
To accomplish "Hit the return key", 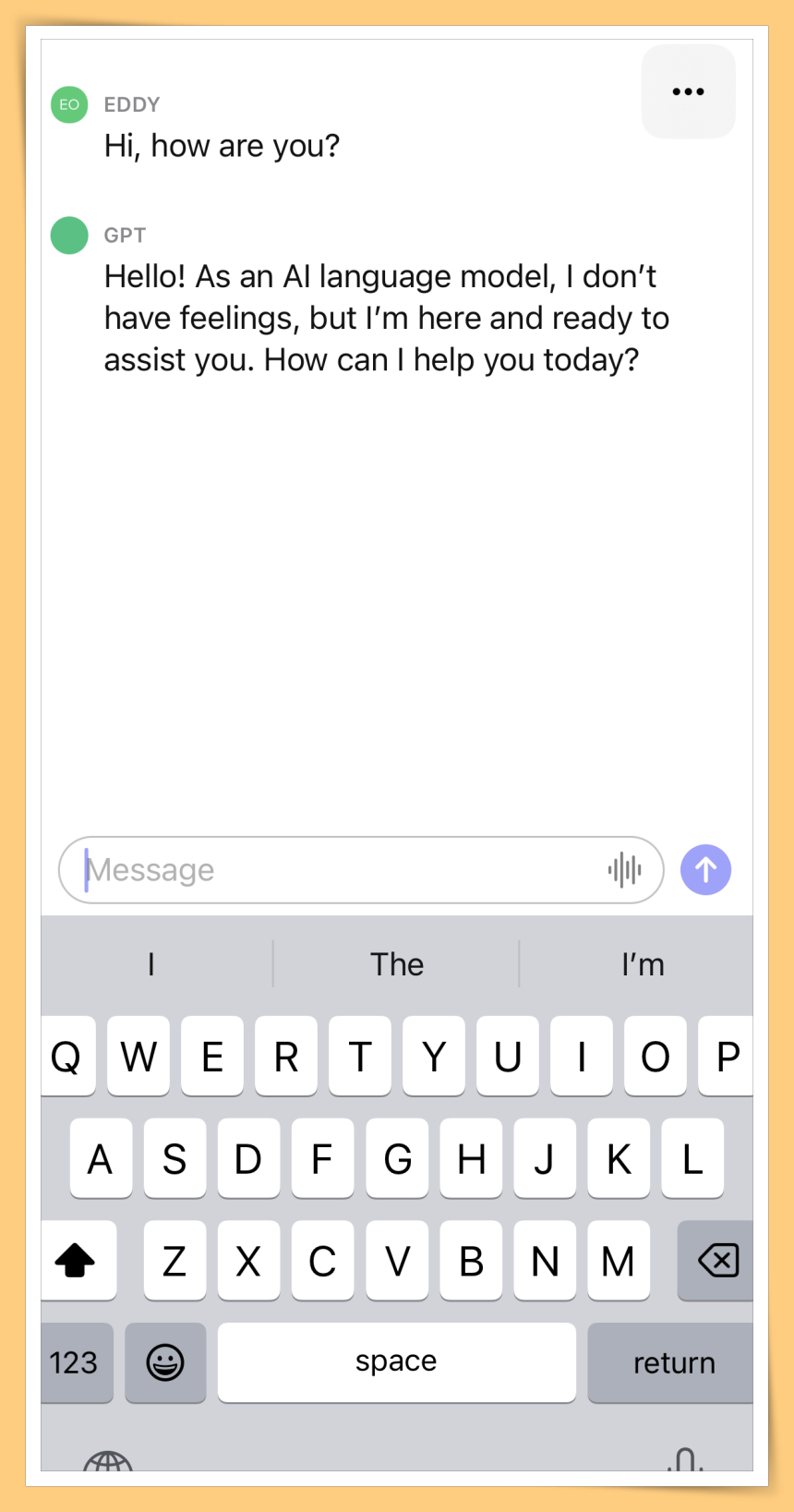I will click(x=673, y=1362).
